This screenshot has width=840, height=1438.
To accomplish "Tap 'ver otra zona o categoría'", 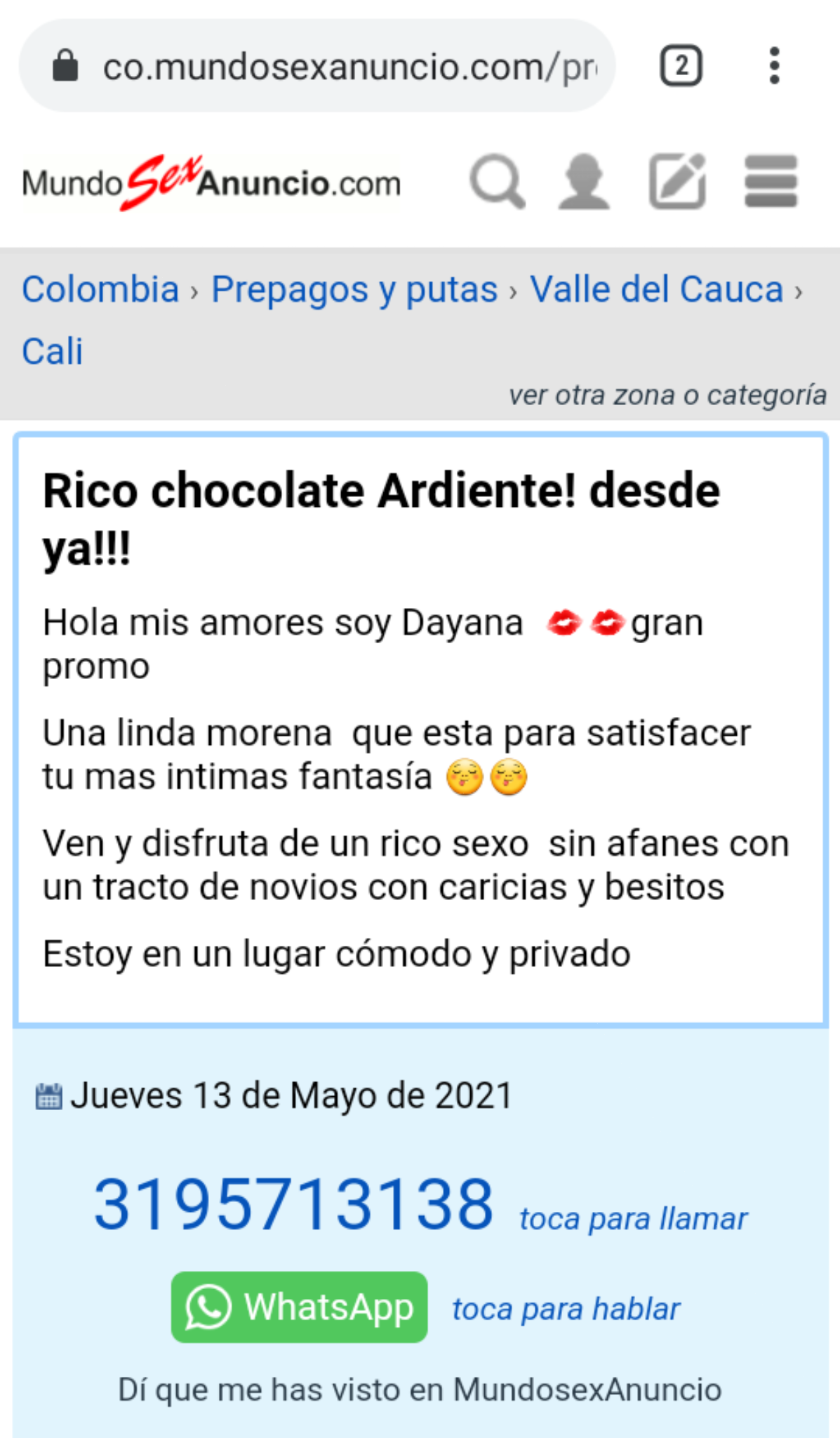I will coord(667,395).
